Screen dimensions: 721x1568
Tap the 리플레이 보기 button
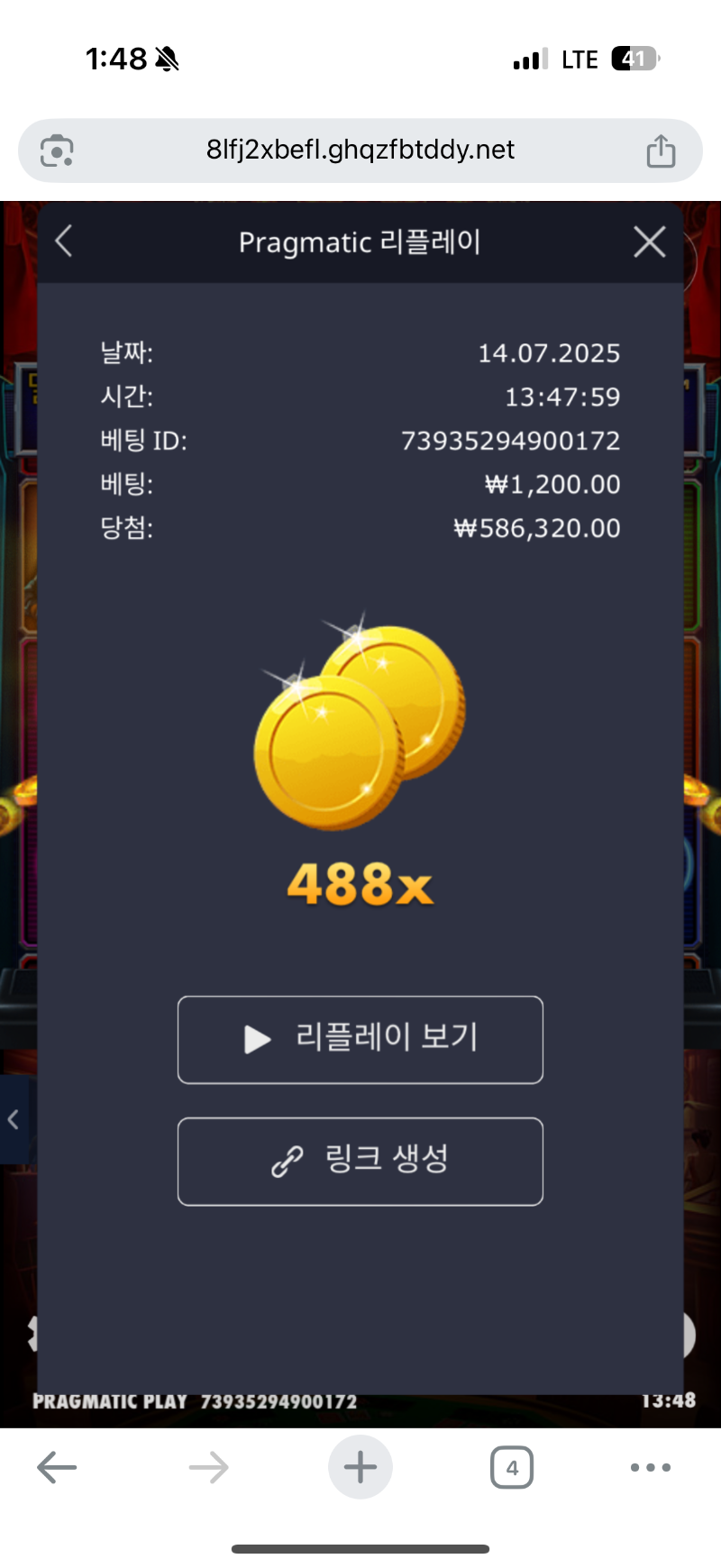360,1039
